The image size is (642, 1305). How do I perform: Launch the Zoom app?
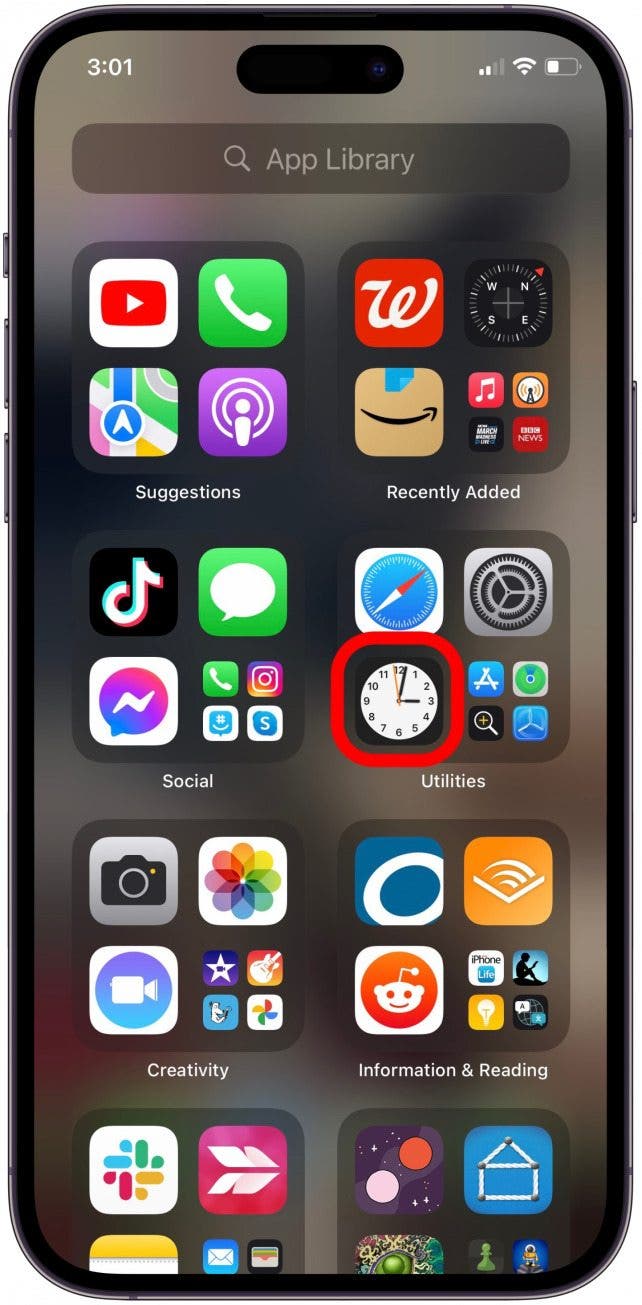coord(133,990)
